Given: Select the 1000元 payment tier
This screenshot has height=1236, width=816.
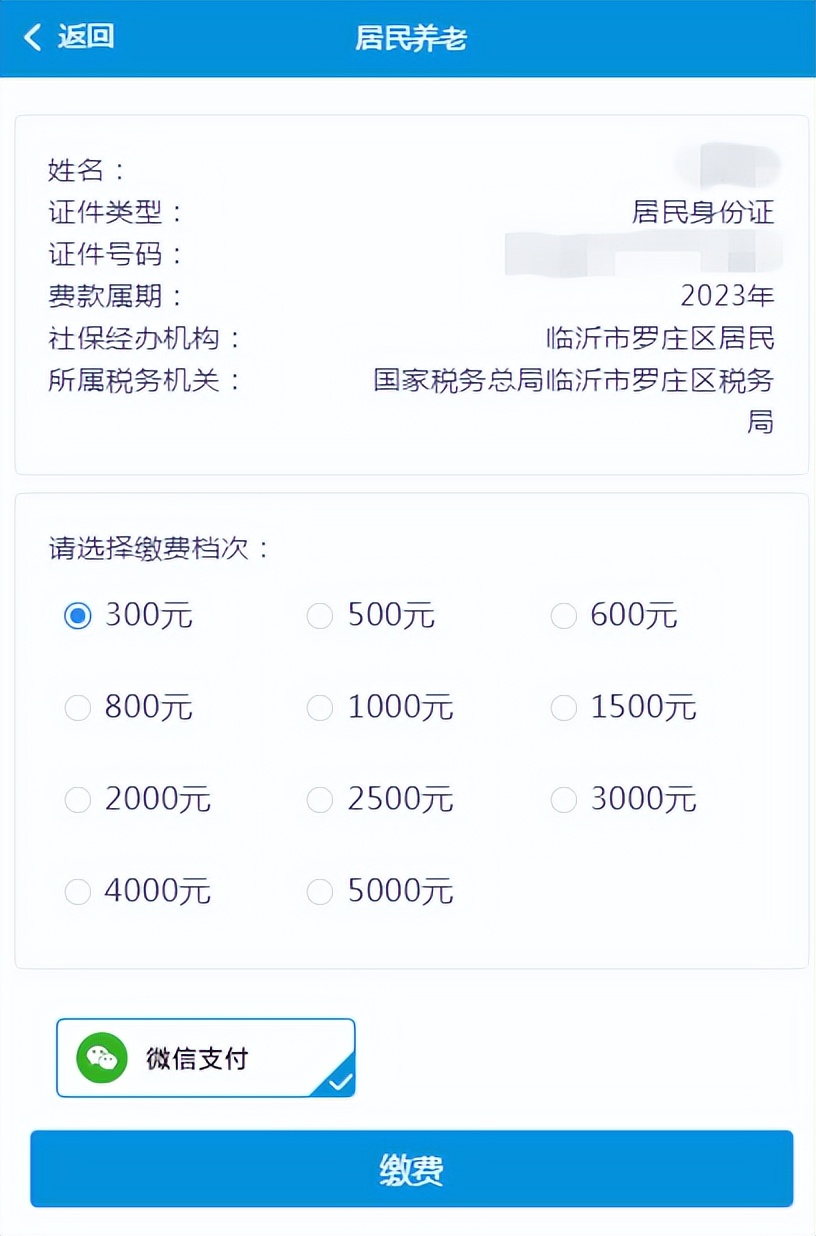Looking at the screenshot, I should [319, 707].
